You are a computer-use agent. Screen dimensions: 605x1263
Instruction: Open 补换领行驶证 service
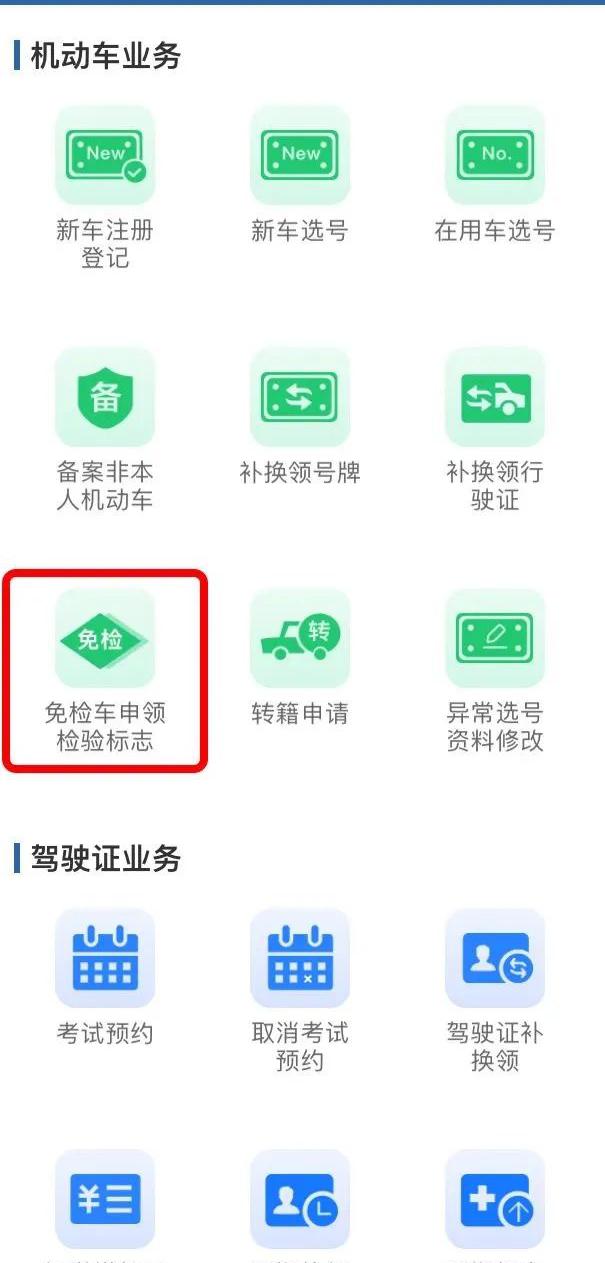tap(495, 431)
